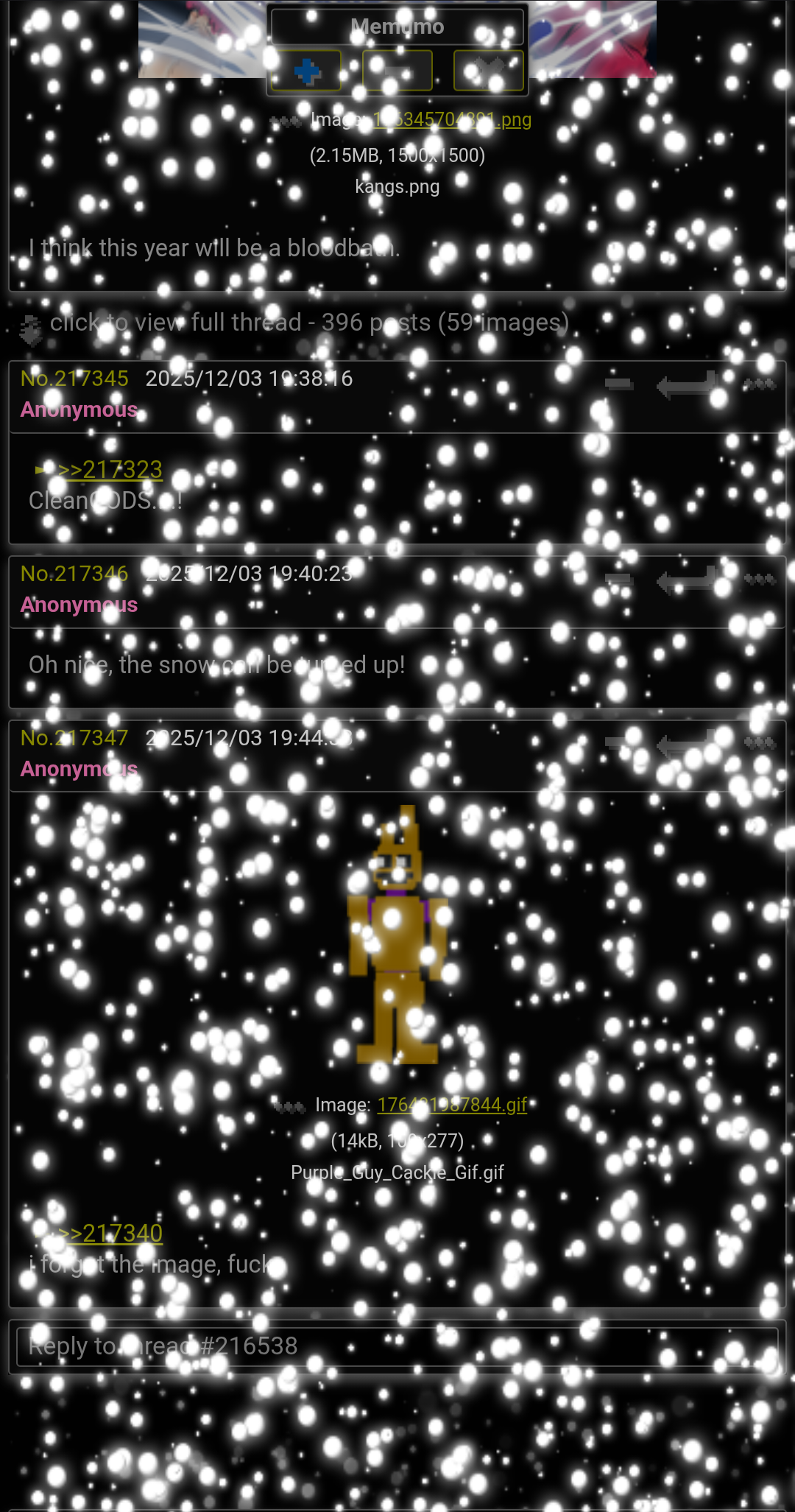Open post number No.217346
The height and width of the screenshot is (1512, 795).
point(74,574)
